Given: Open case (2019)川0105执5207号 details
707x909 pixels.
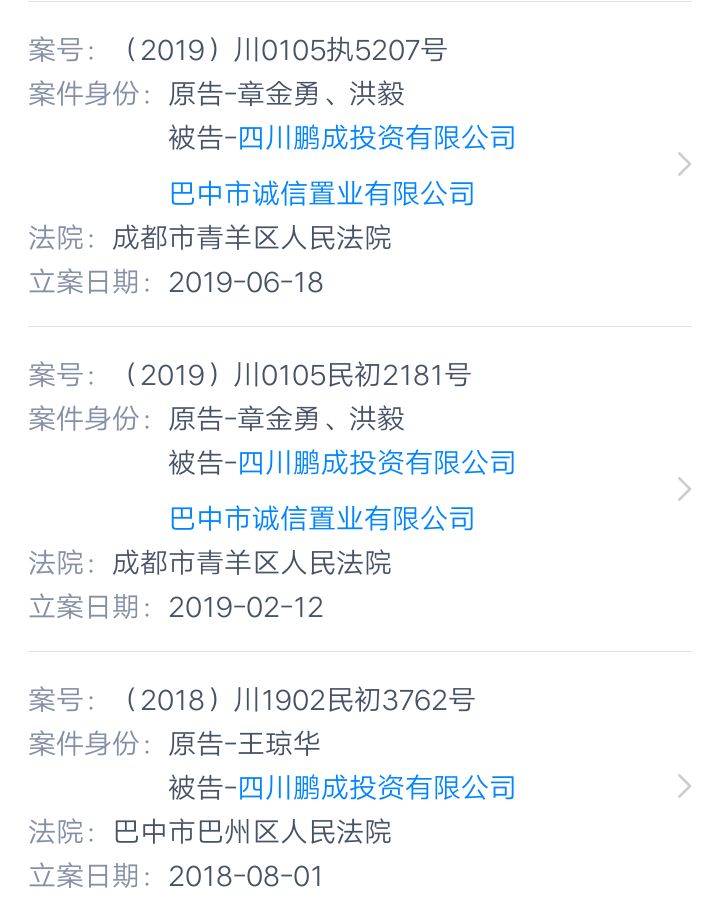Looking at the screenshot, I should (x=684, y=164).
